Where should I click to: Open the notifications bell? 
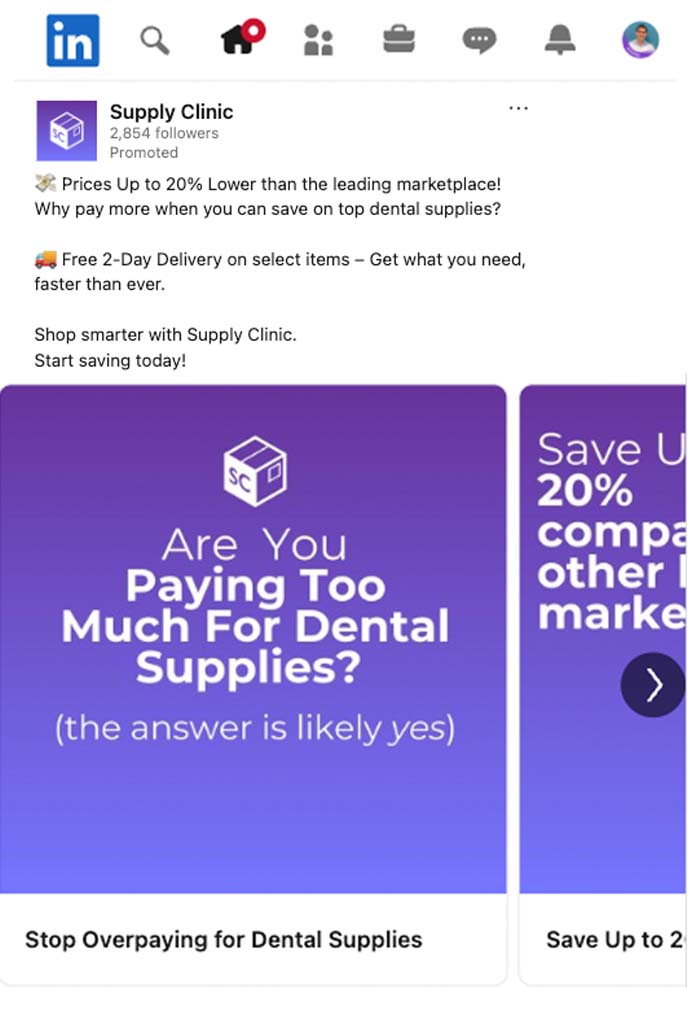(x=560, y=40)
